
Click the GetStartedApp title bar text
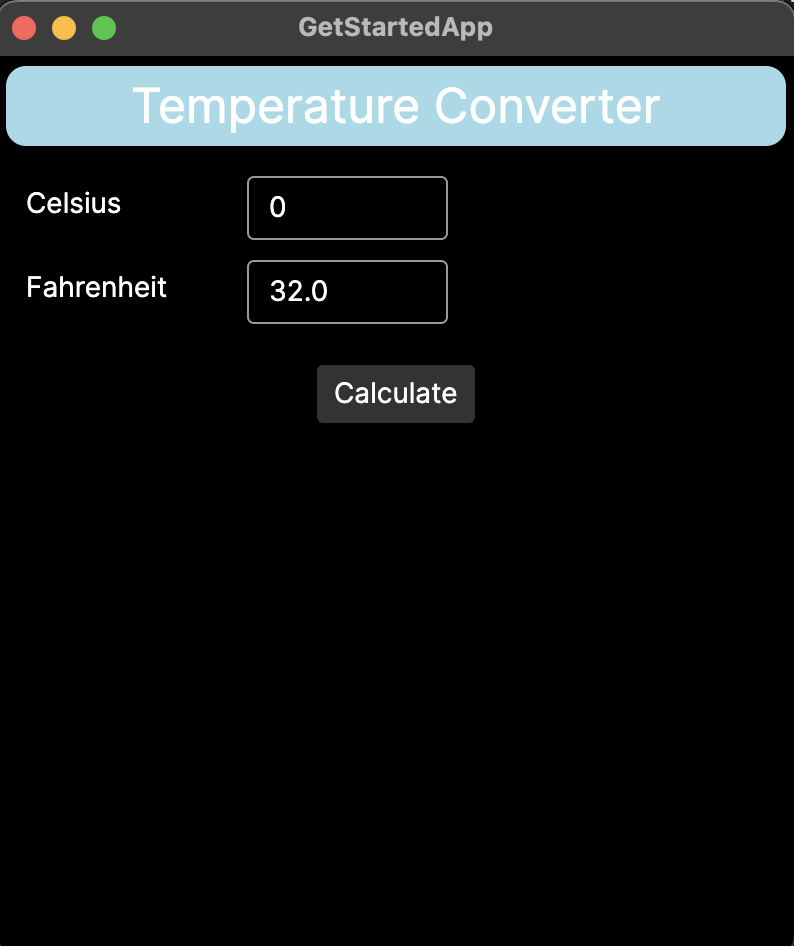(395, 27)
